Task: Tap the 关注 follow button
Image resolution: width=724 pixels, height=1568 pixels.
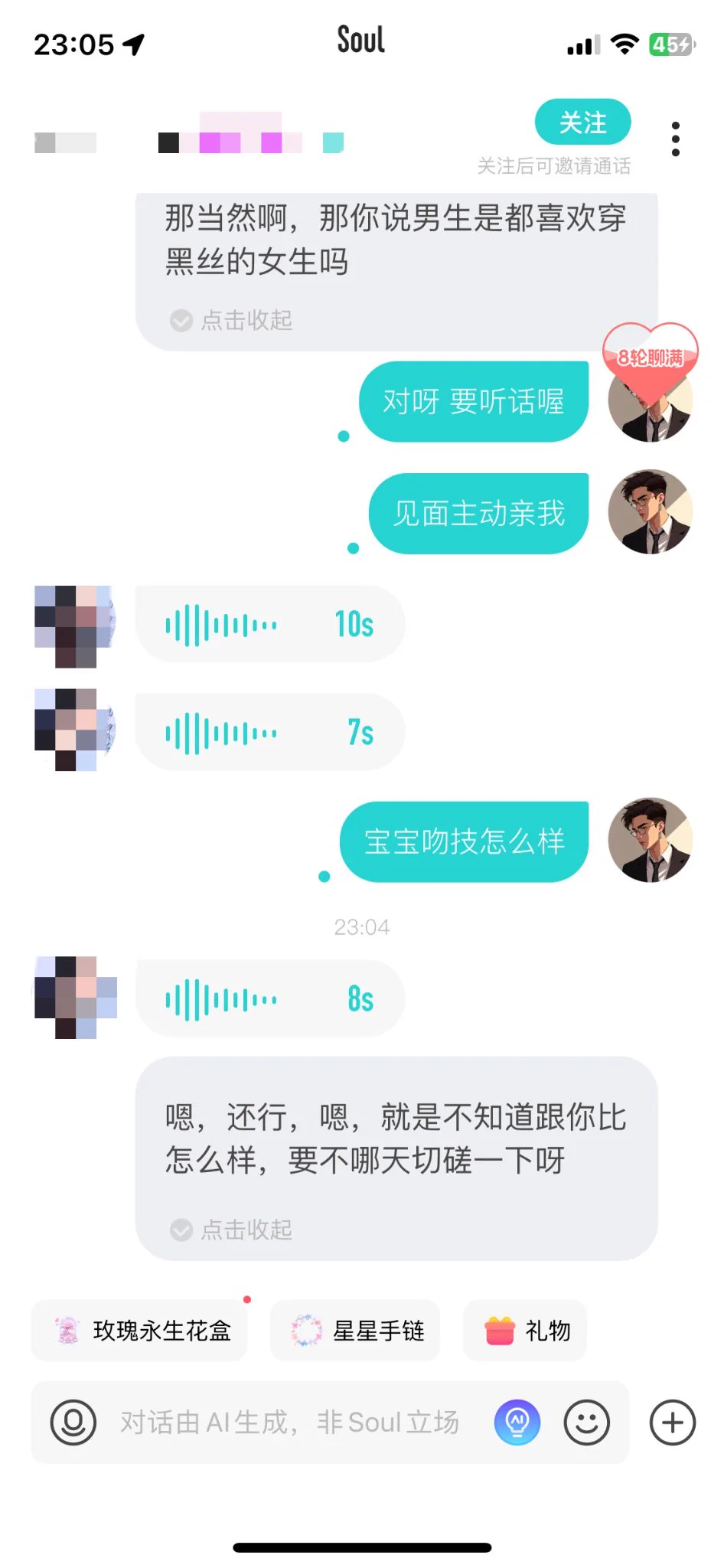Action: coord(582,122)
